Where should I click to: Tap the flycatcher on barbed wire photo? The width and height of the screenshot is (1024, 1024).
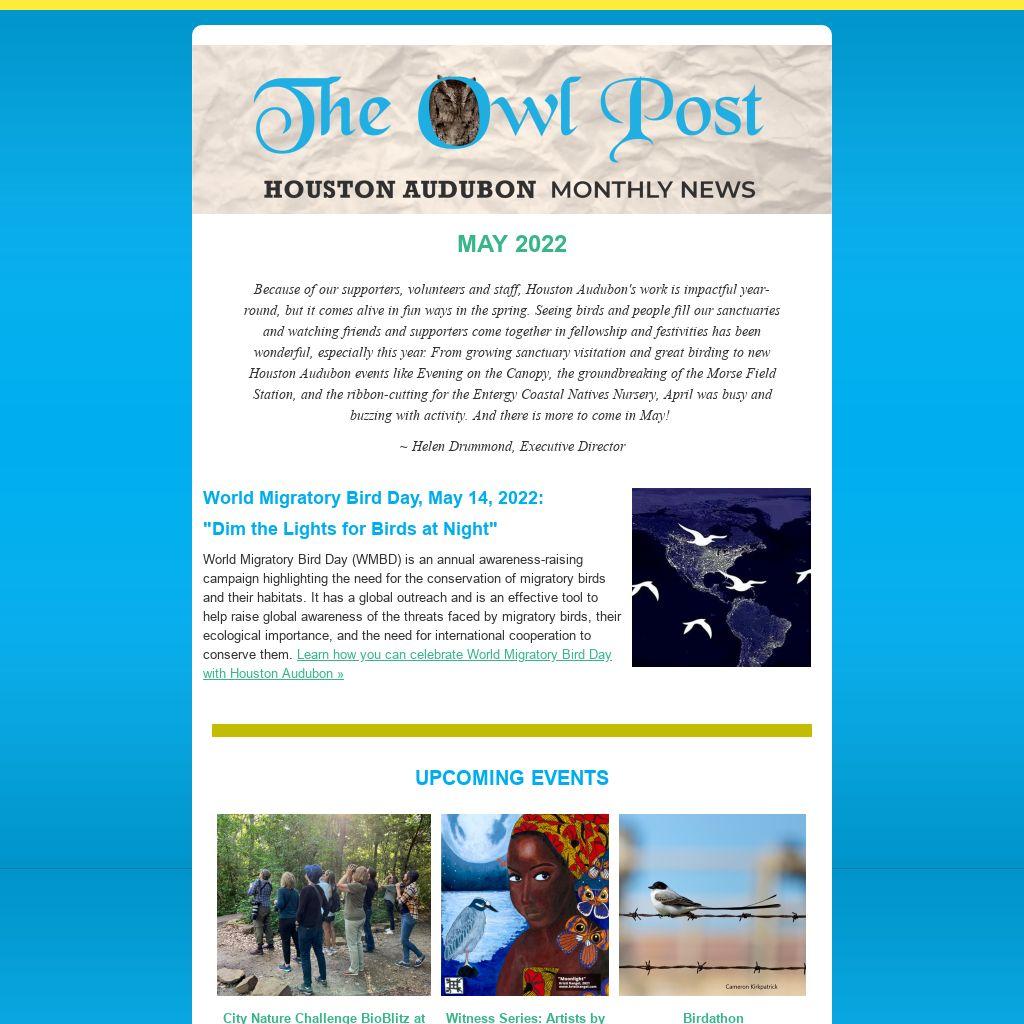712,904
